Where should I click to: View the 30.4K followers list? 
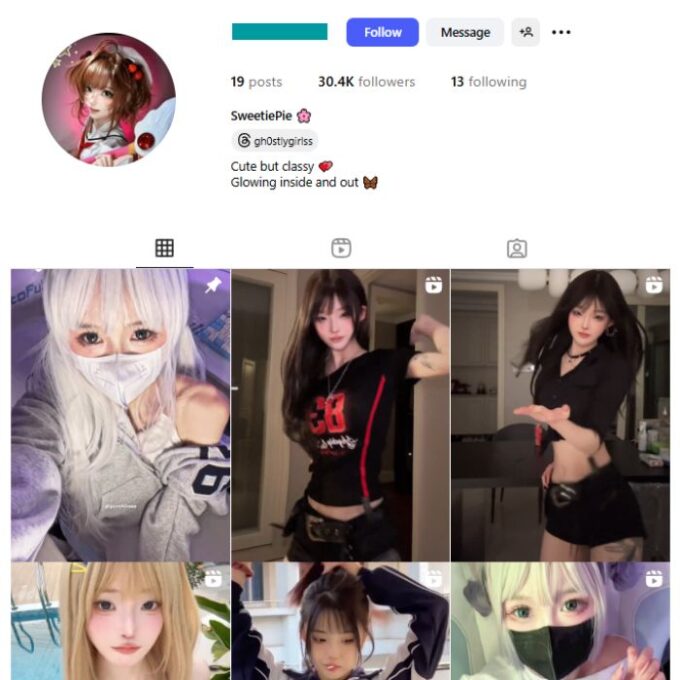coord(364,82)
